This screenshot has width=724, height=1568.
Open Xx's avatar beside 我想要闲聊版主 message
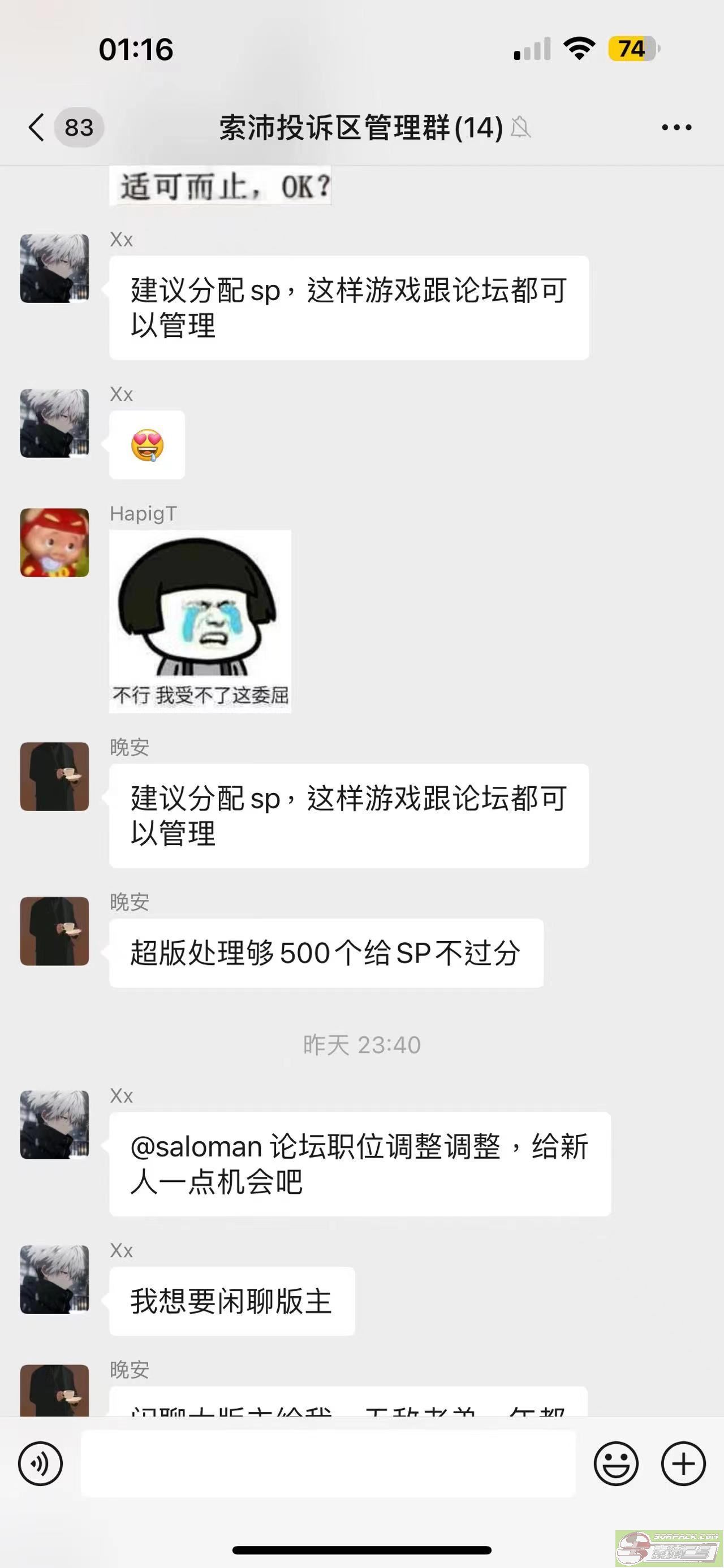click(x=55, y=1279)
